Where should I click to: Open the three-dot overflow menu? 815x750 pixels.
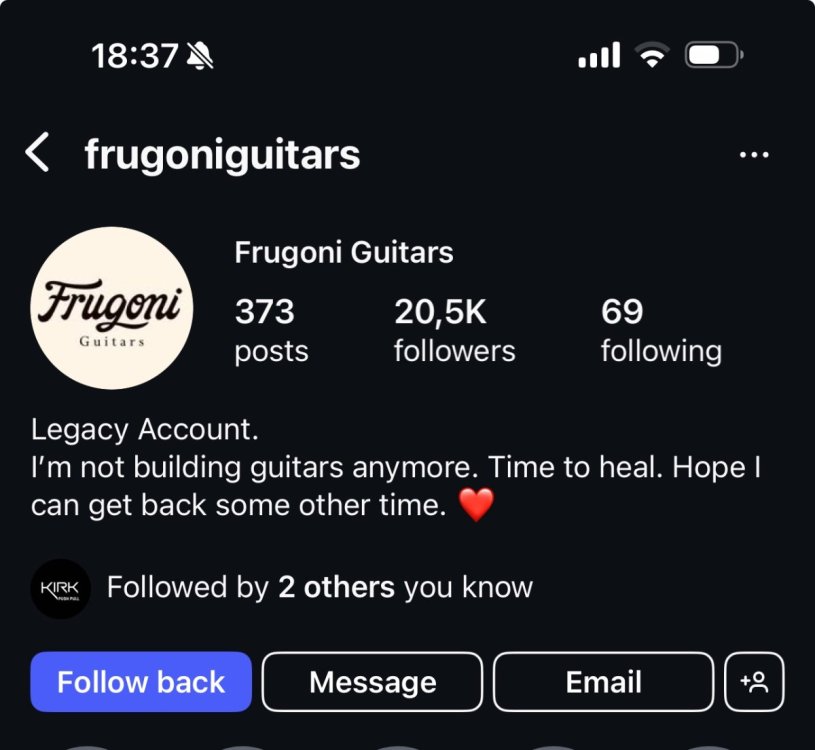[x=753, y=155]
